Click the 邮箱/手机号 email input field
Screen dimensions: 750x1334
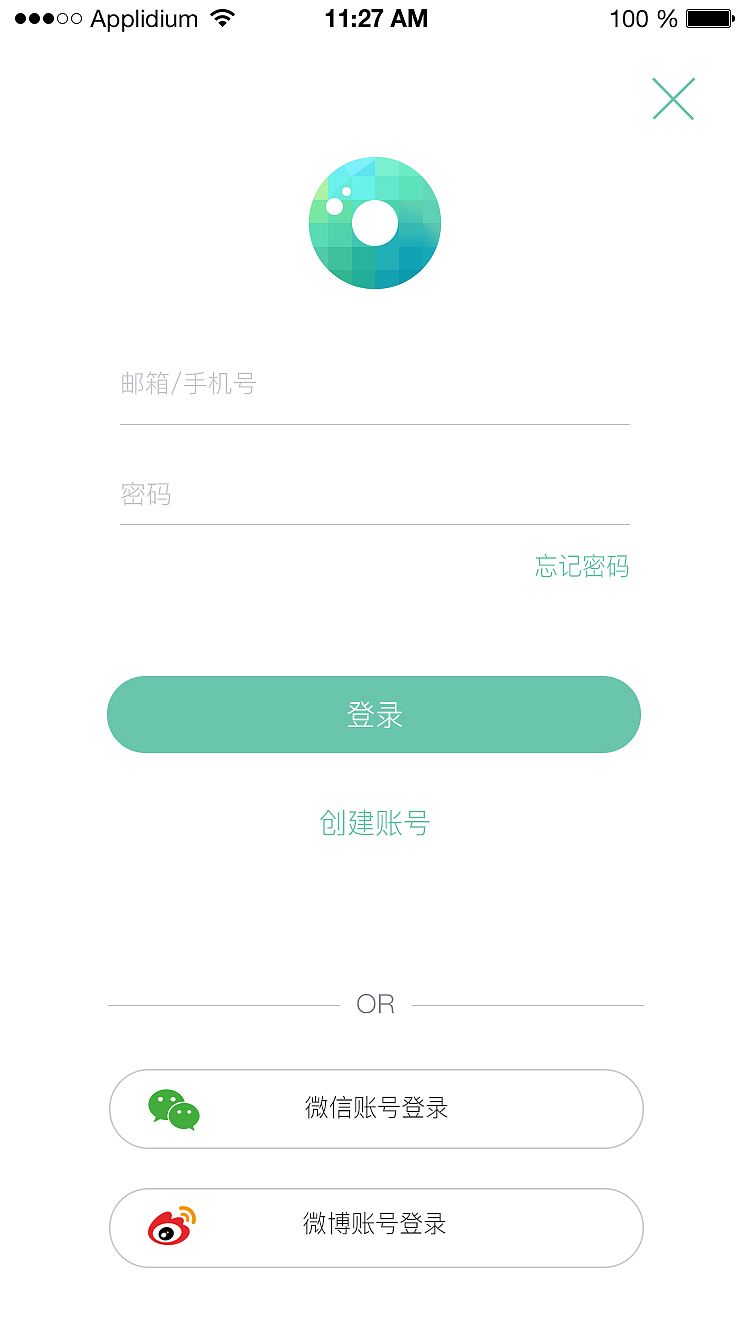click(375, 384)
